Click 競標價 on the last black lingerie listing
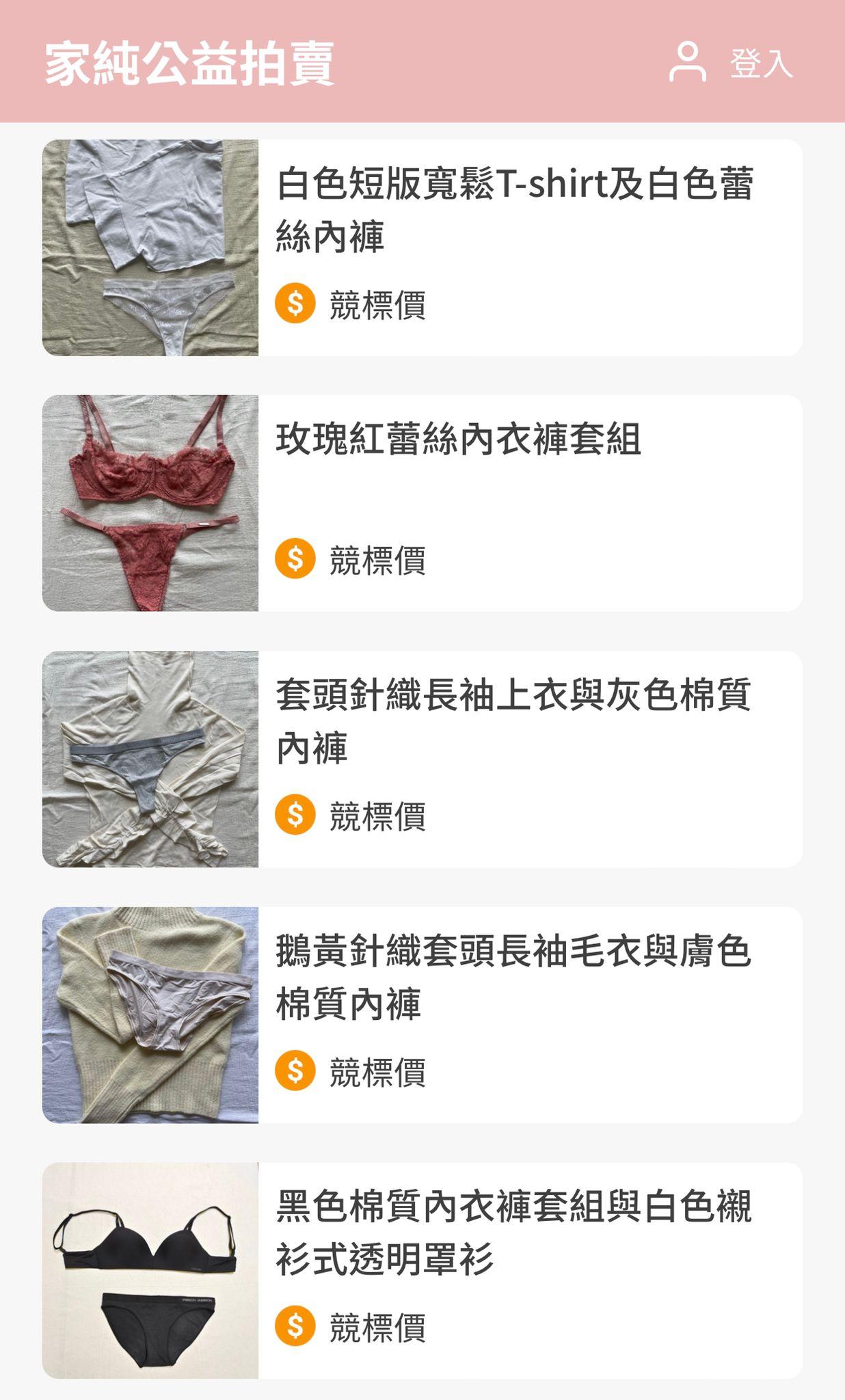The width and height of the screenshot is (845, 1400). click(377, 1328)
